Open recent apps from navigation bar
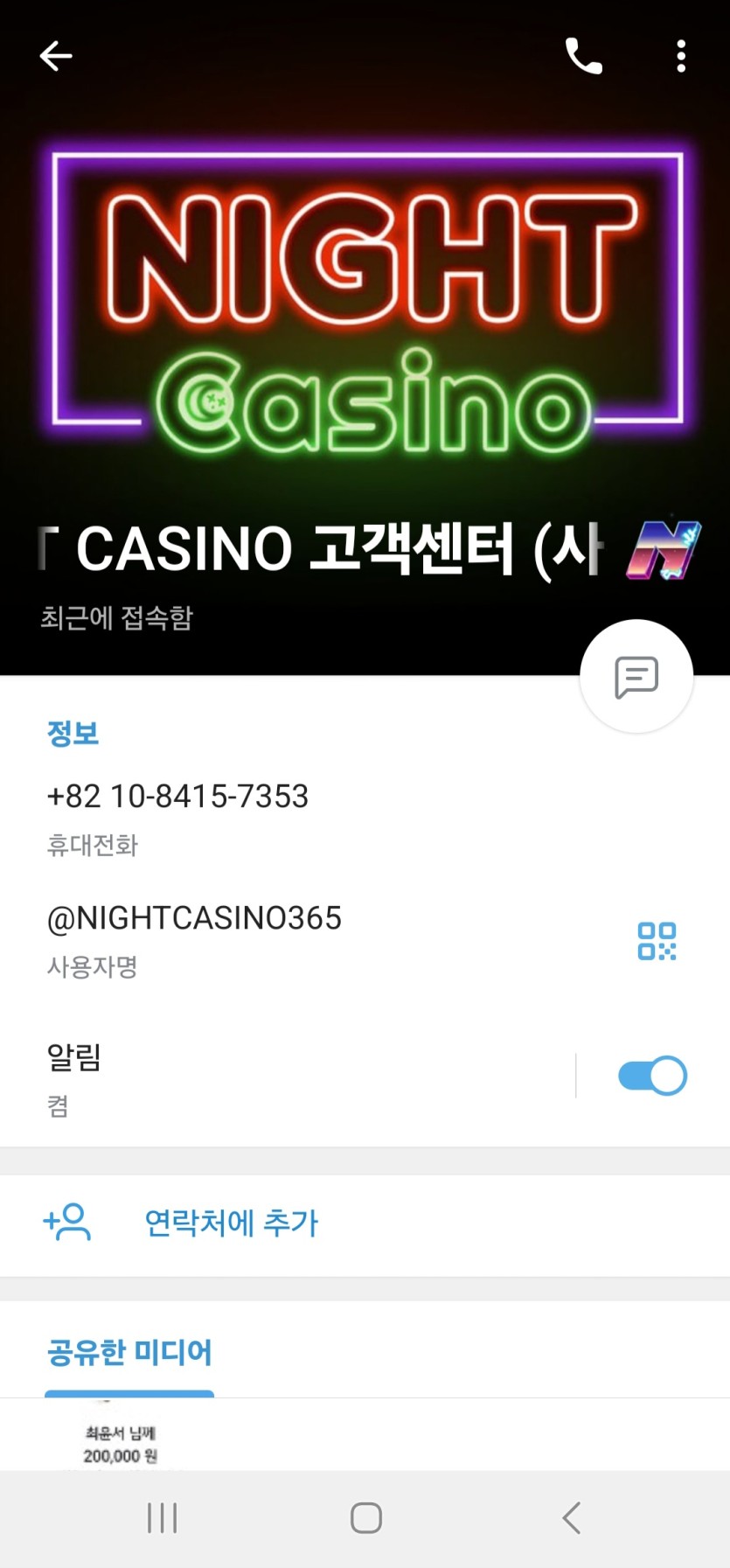Screen dimensions: 730x1568 click(x=163, y=1518)
